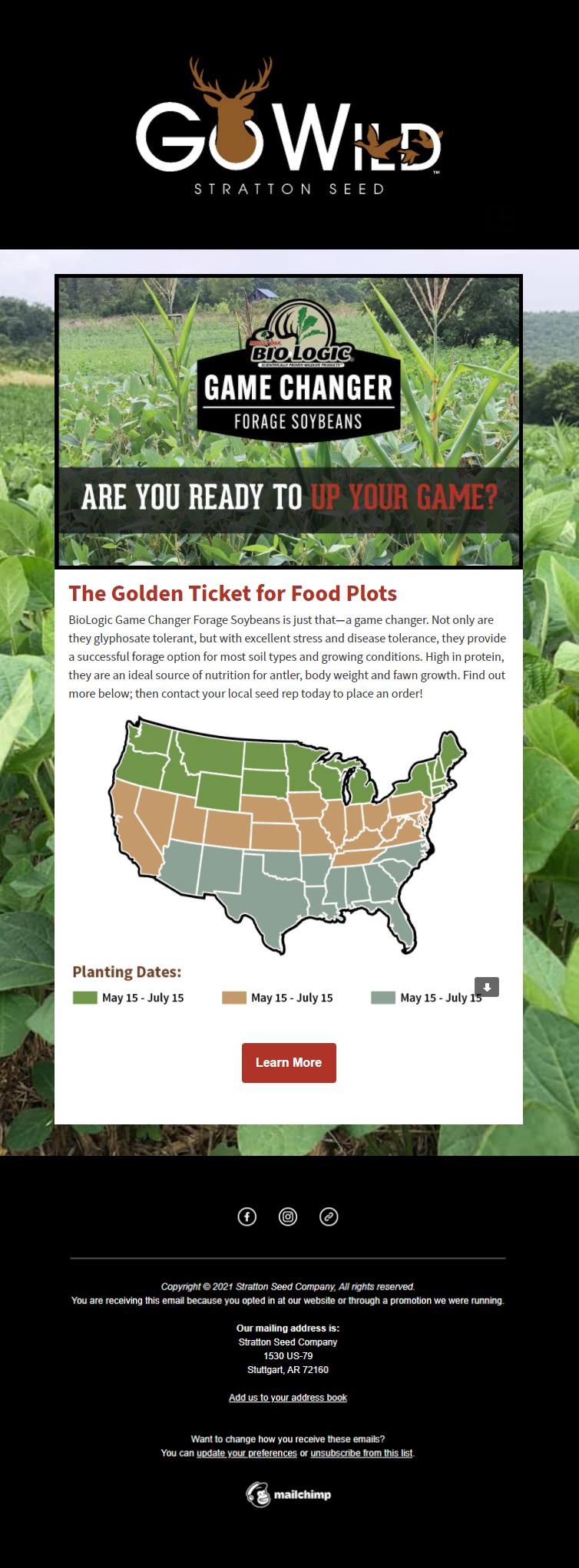This screenshot has height=1568, width=579.
Task: Open the Game Changer Forage Soybeans banner
Action: [289, 421]
